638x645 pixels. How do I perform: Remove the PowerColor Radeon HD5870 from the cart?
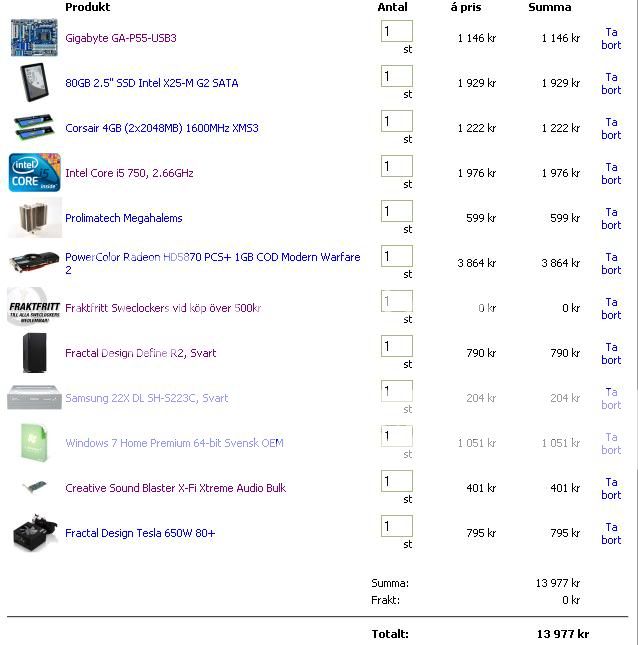[x=611, y=263]
